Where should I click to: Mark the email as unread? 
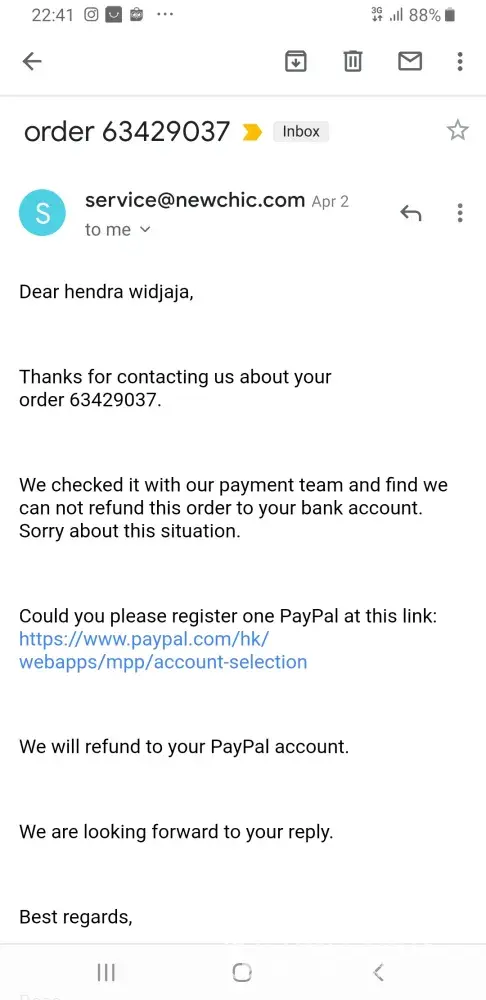point(409,61)
